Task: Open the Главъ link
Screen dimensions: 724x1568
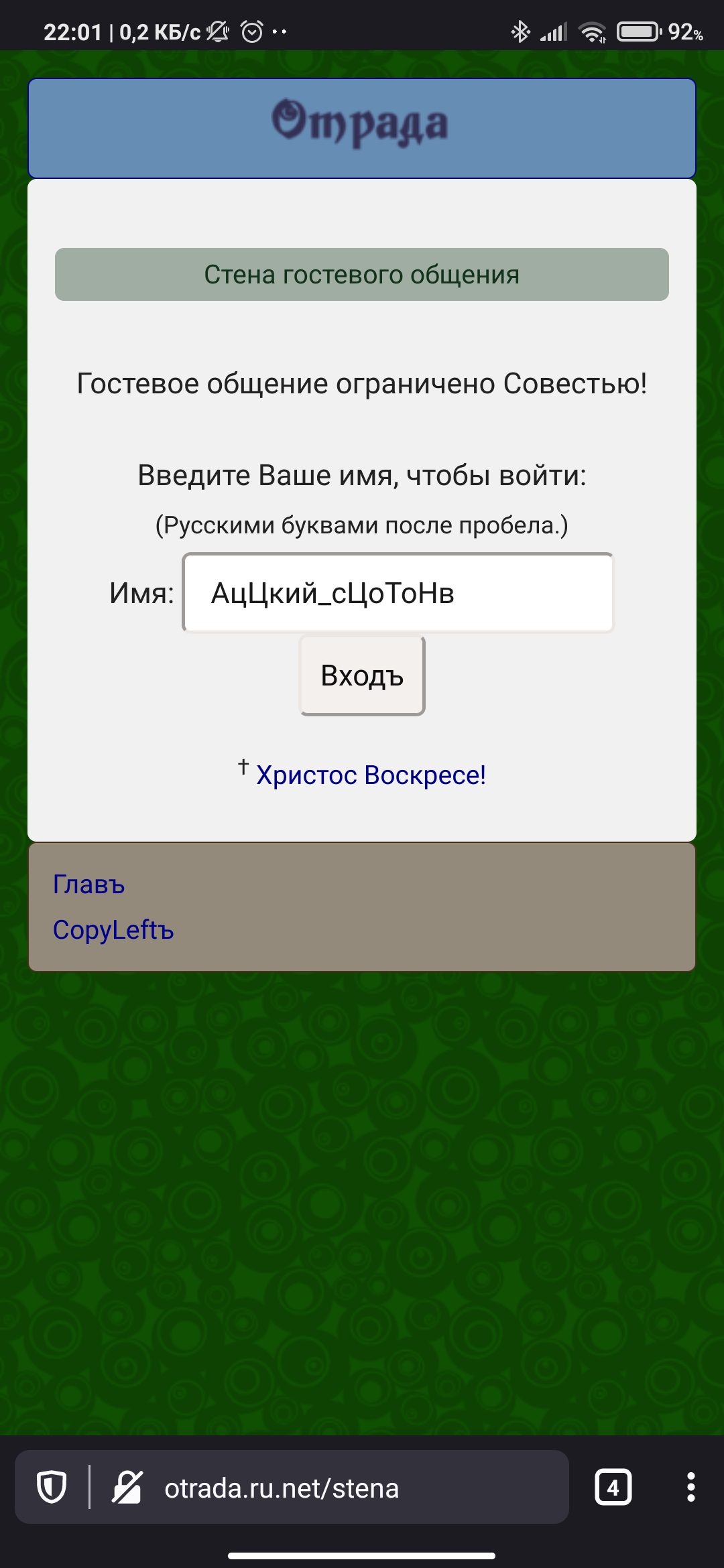Action: click(89, 885)
